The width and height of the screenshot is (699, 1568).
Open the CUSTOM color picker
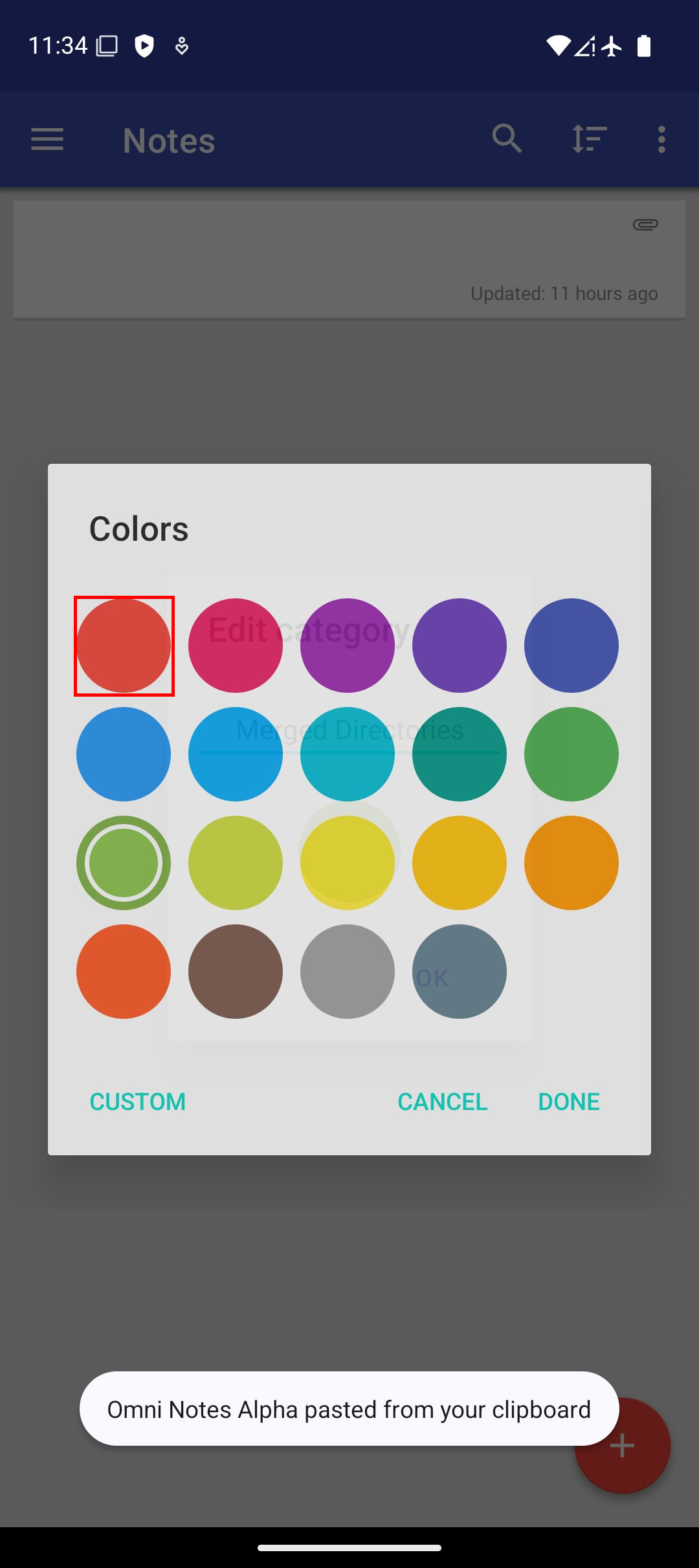click(138, 1102)
